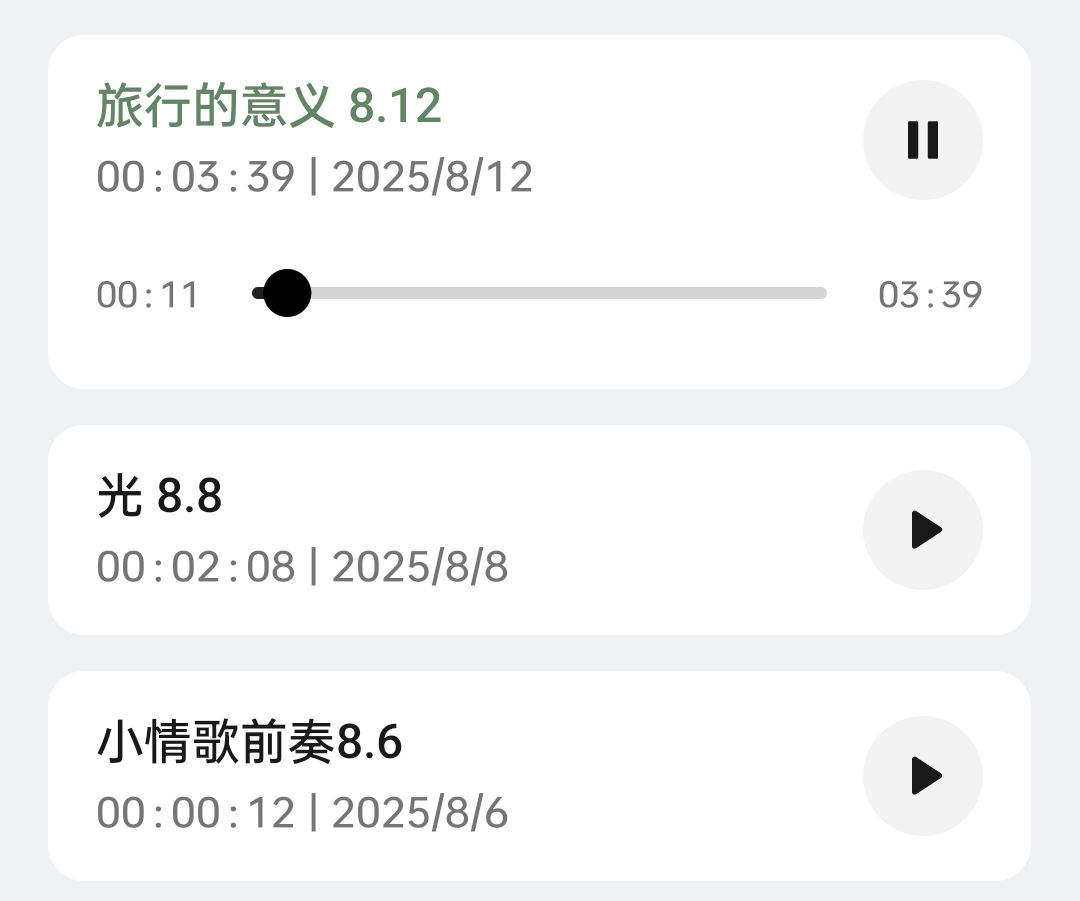
Task: Play the recording 光 8.8
Action: pos(922,529)
